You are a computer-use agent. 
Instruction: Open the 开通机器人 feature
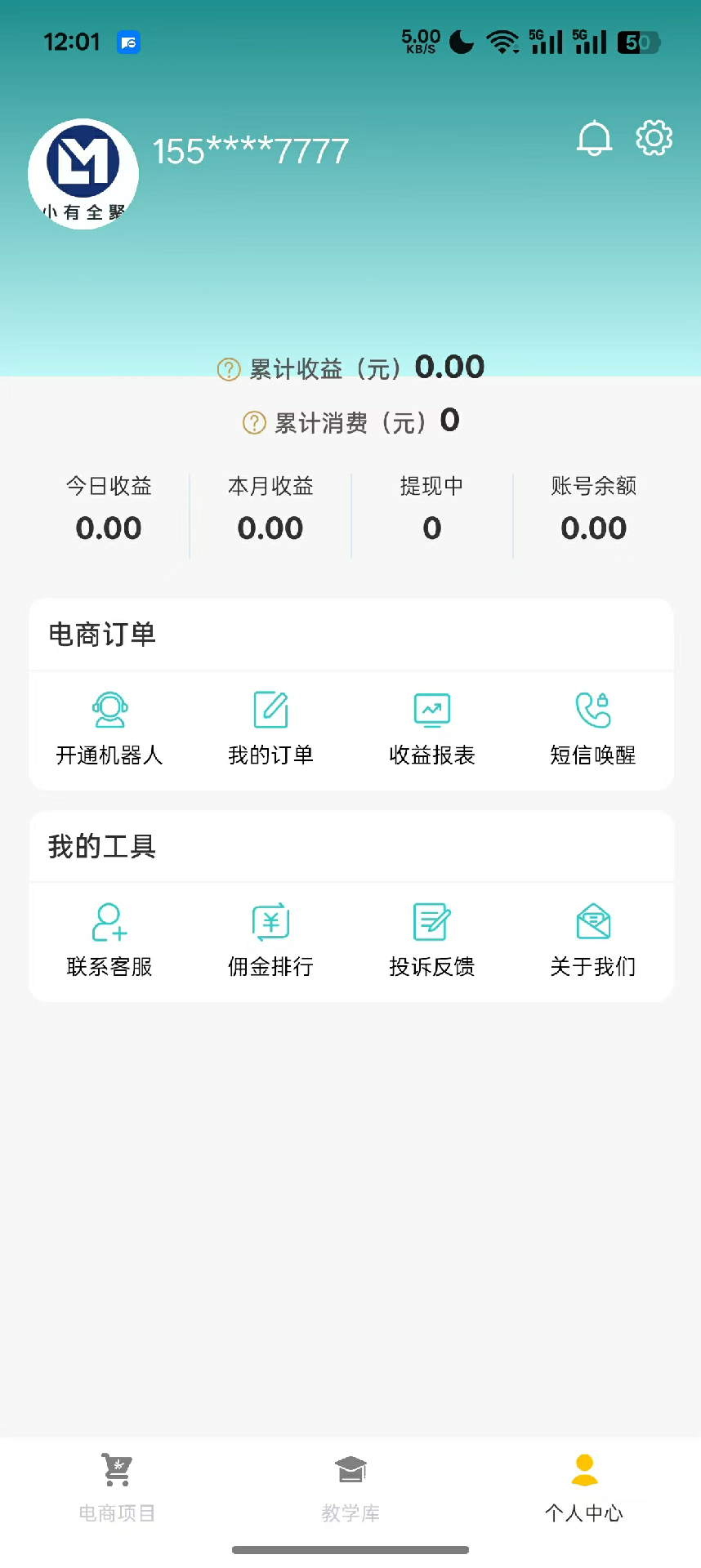(x=109, y=727)
